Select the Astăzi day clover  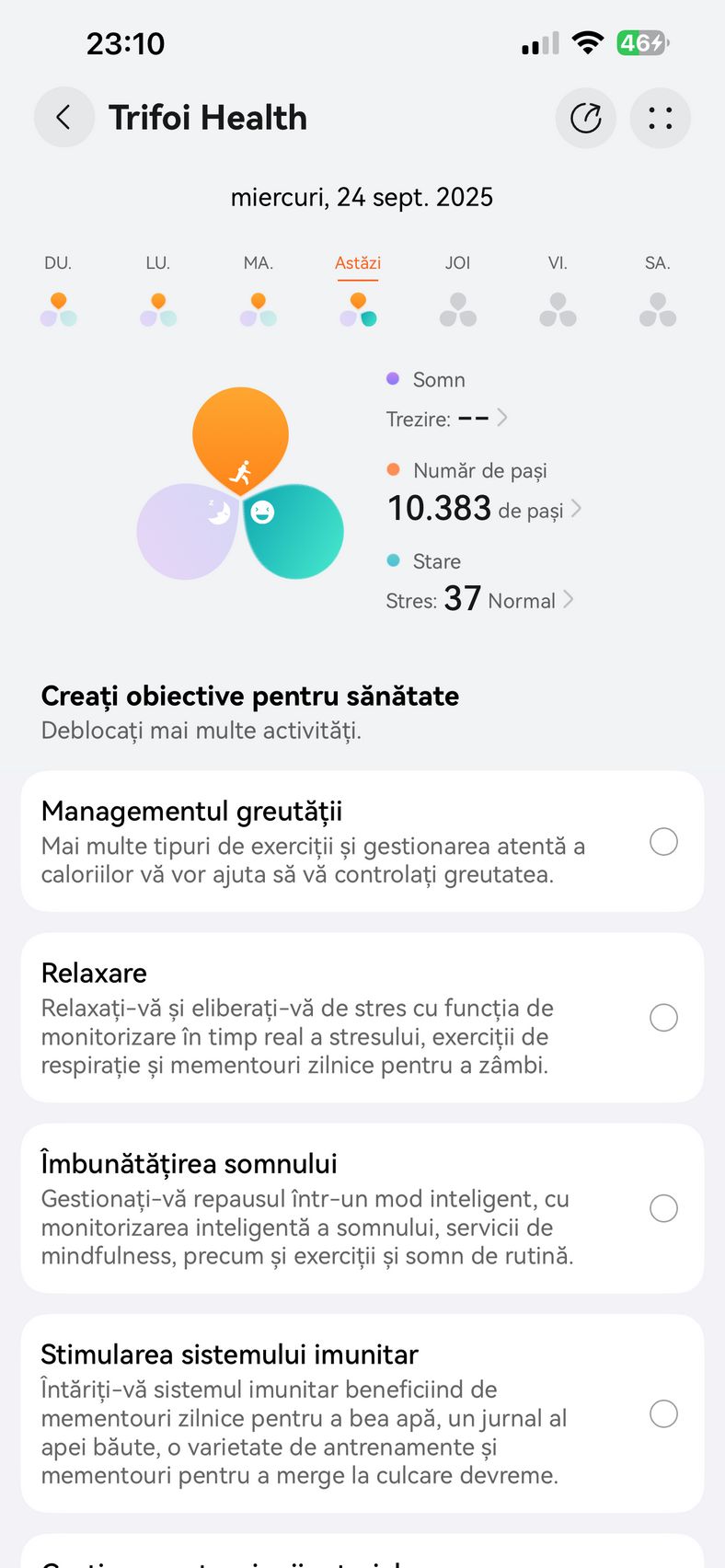(x=358, y=309)
